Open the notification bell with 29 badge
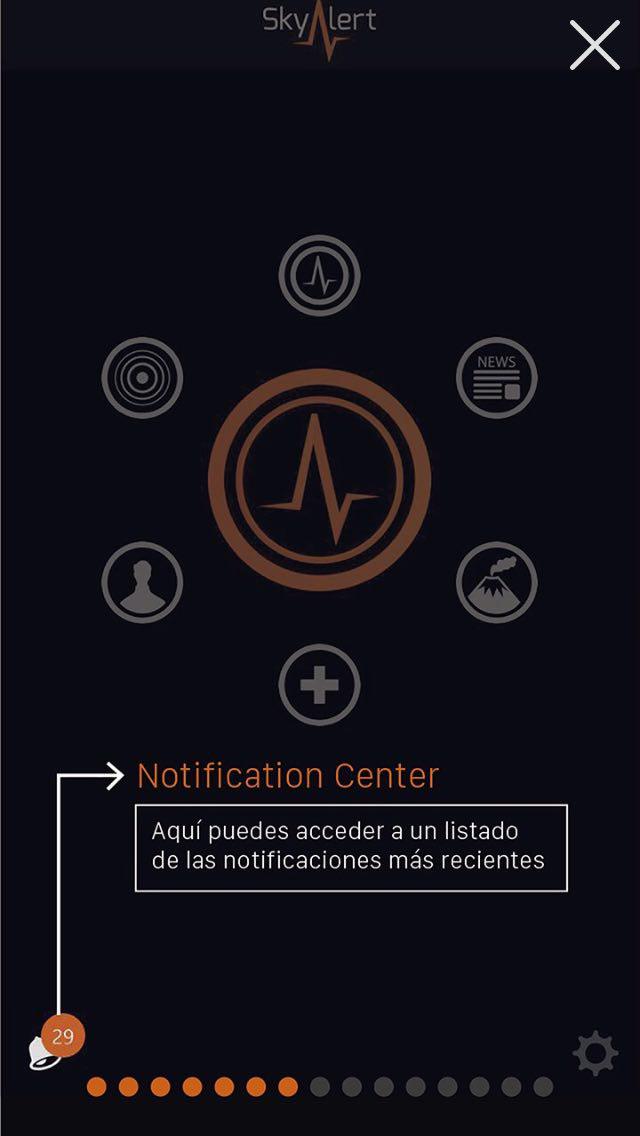This screenshot has height=1136, width=640. tap(46, 1048)
